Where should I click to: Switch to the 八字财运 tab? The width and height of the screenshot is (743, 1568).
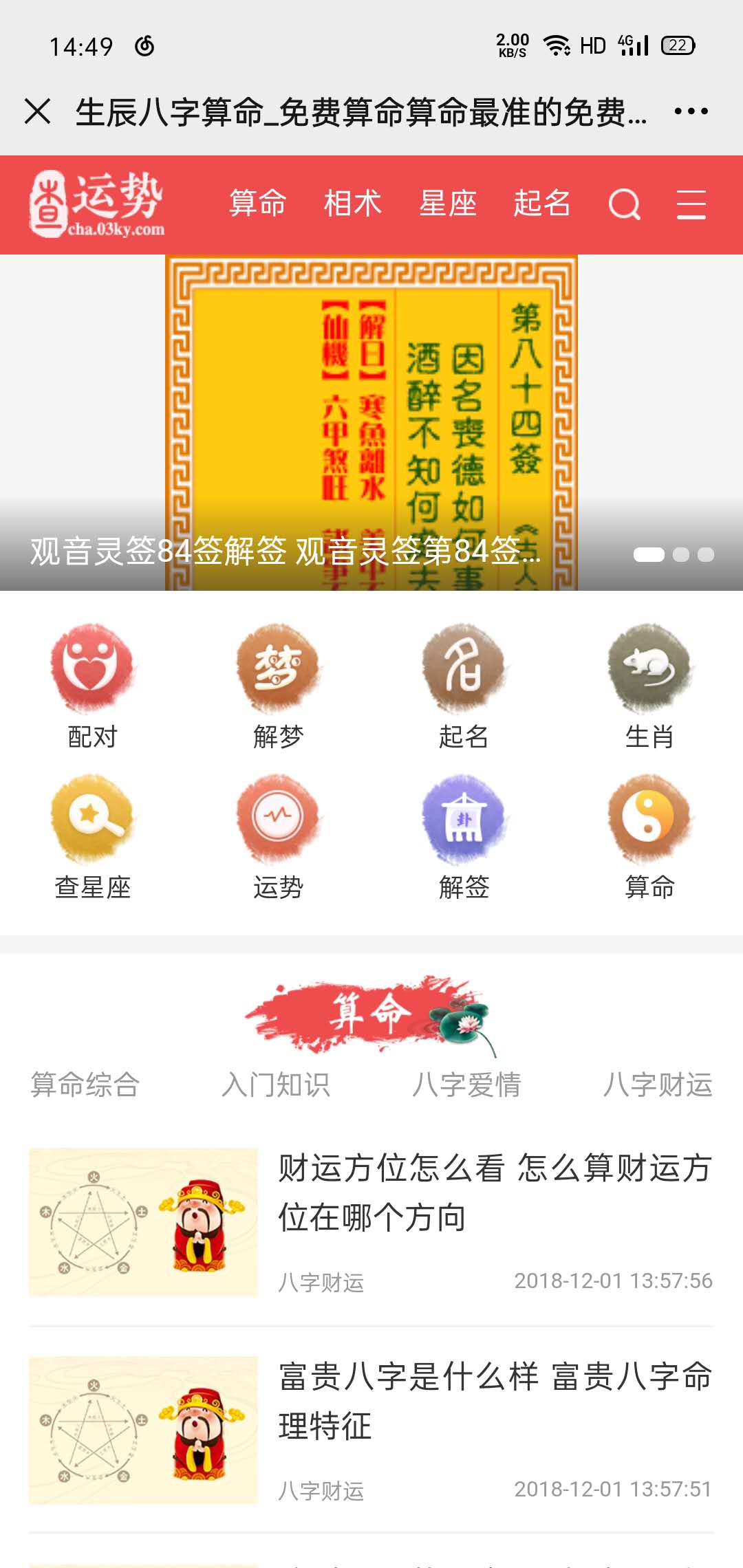click(658, 1085)
